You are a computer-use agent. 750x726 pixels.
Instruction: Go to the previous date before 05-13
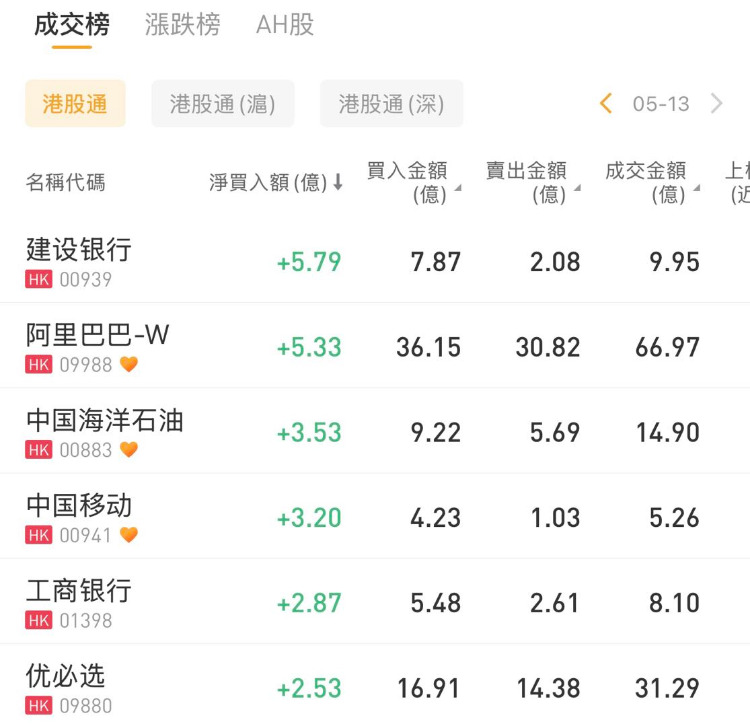point(606,104)
